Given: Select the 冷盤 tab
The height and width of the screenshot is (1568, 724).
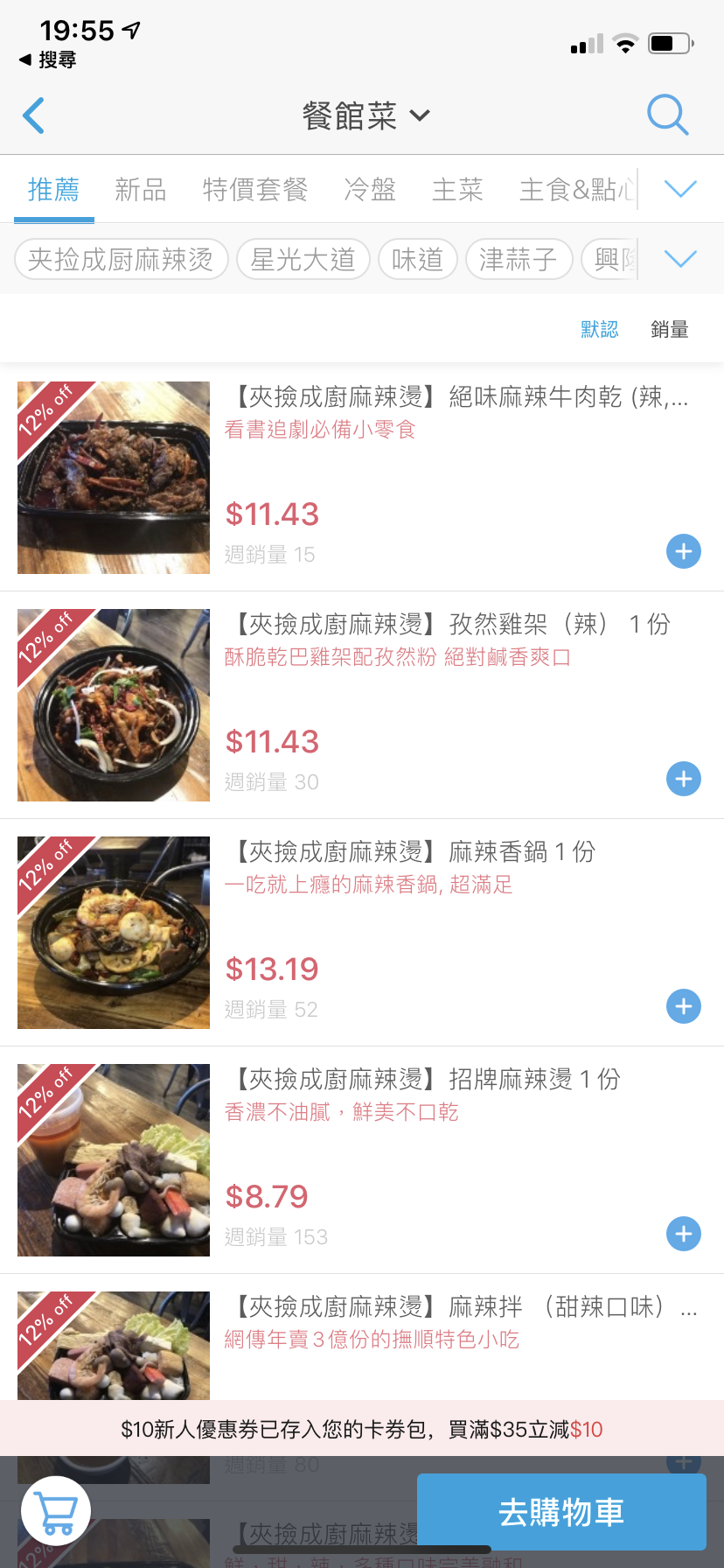Looking at the screenshot, I should [370, 189].
